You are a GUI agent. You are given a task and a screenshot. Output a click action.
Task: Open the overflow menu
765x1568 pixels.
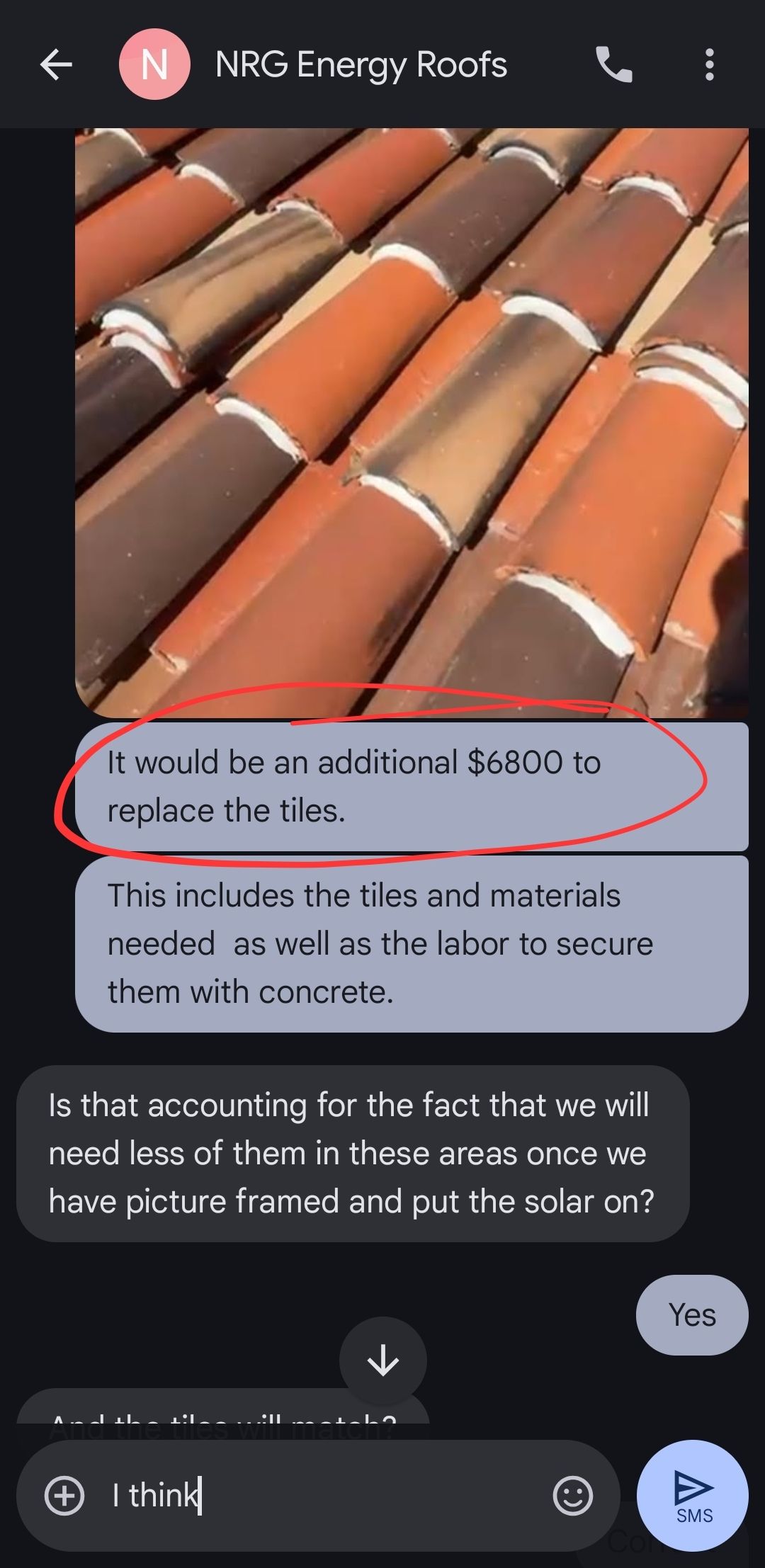(709, 64)
